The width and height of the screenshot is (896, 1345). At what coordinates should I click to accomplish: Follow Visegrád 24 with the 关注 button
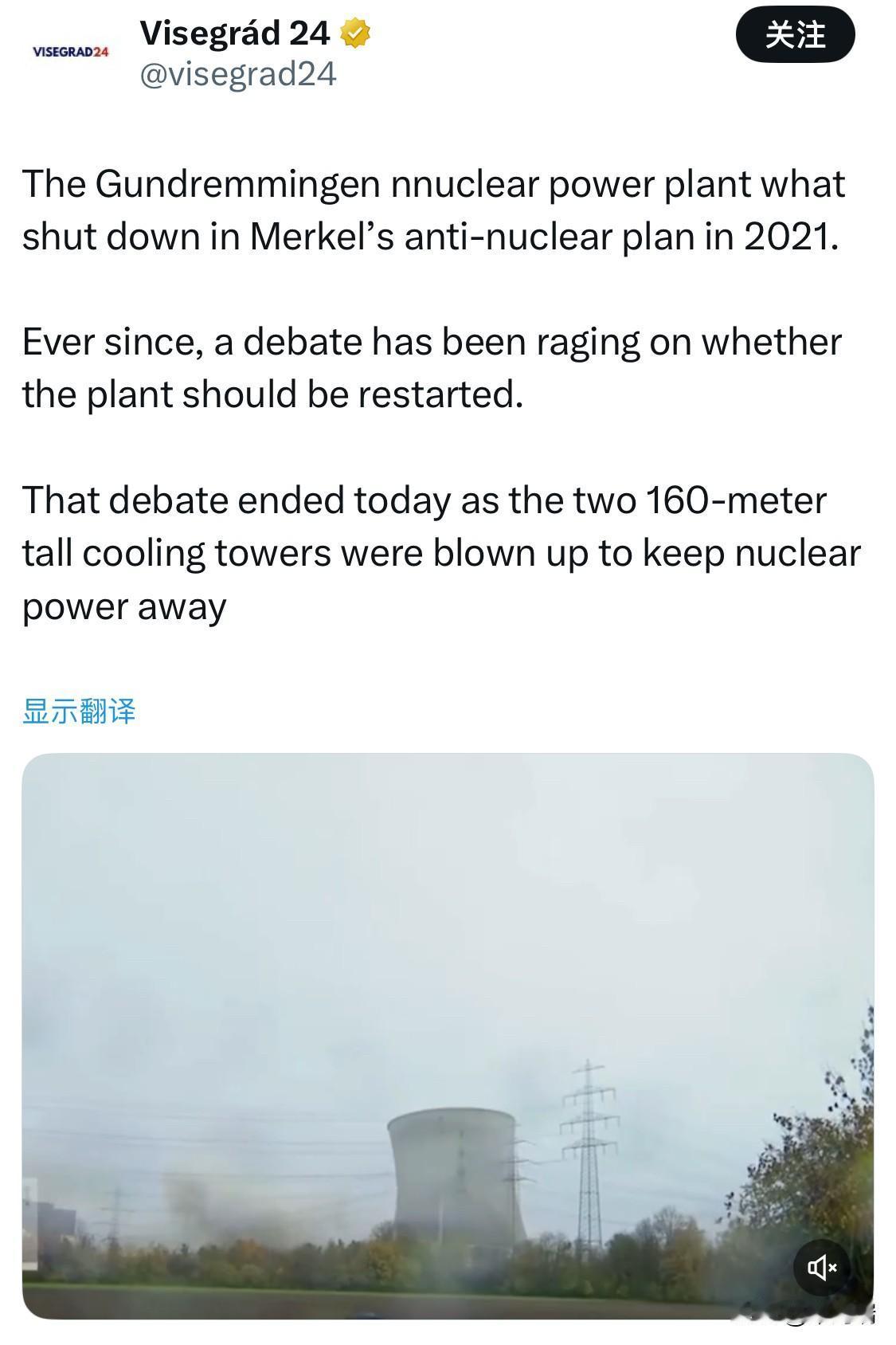tap(794, 34)
